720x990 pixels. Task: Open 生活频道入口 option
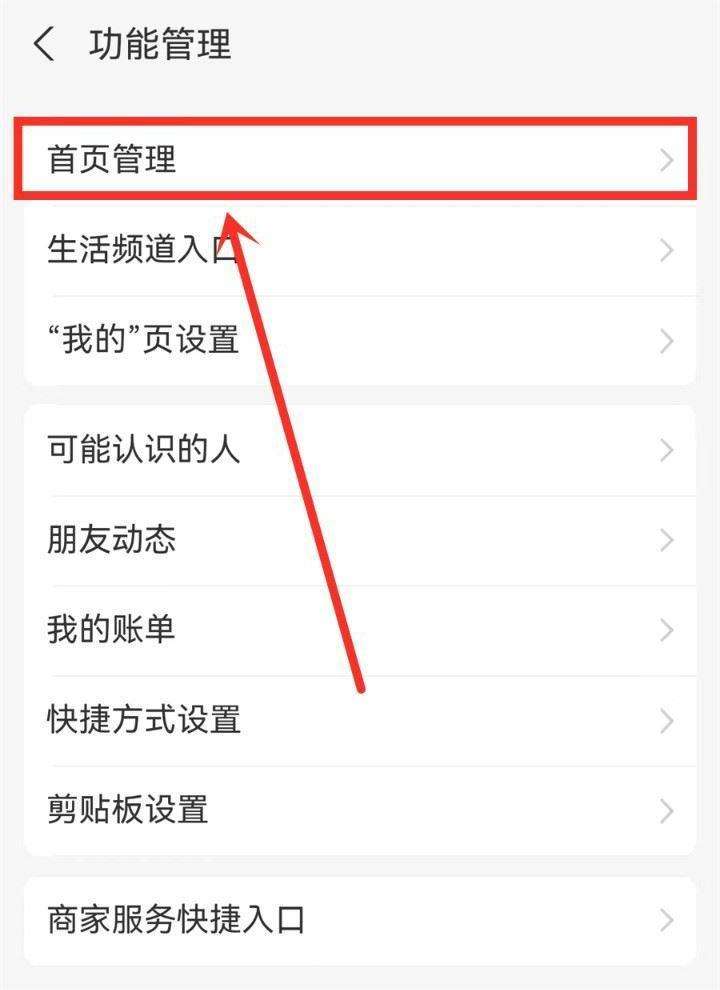coord(360,250)
